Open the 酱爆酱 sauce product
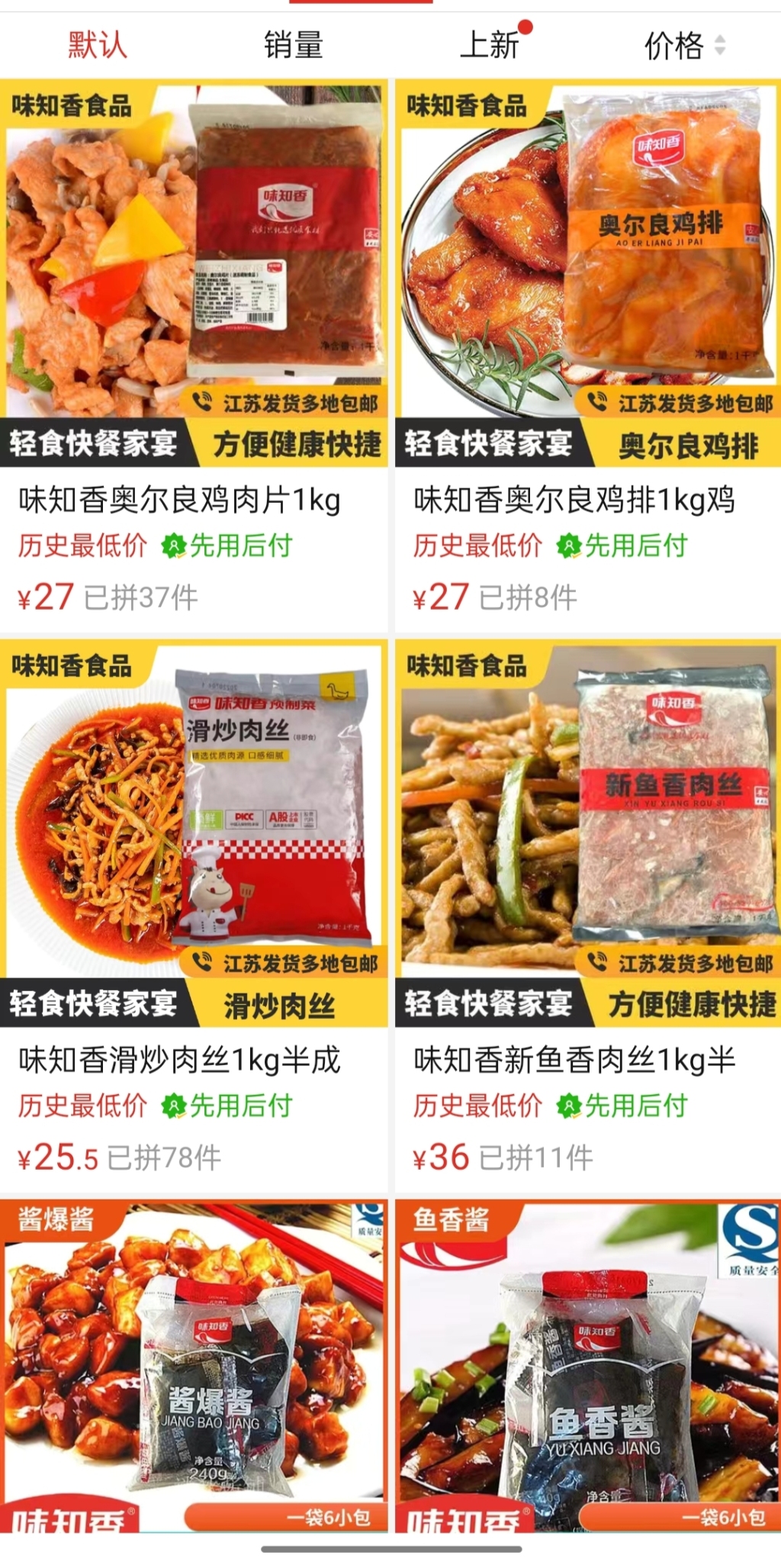The width and height of the screenshot is (781, 1568). 194,1366
